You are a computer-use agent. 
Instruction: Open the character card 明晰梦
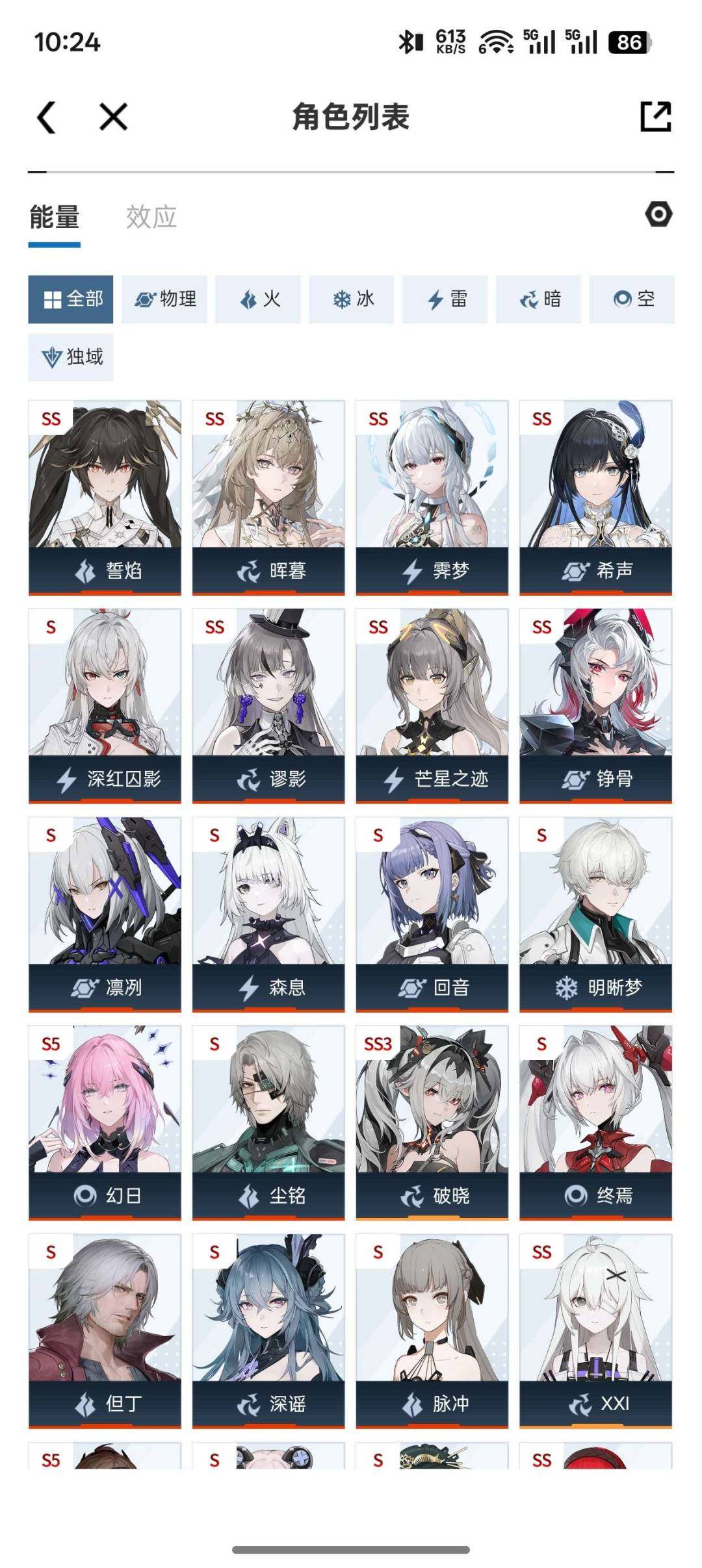(595, 914)
